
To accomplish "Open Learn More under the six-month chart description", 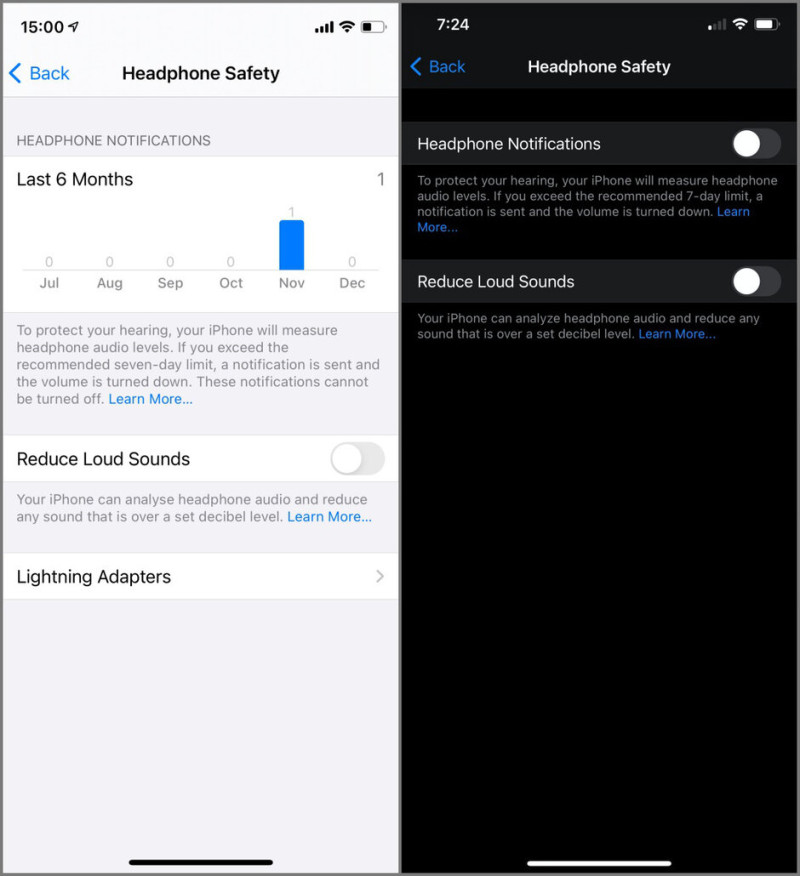I will pos(150,399).
